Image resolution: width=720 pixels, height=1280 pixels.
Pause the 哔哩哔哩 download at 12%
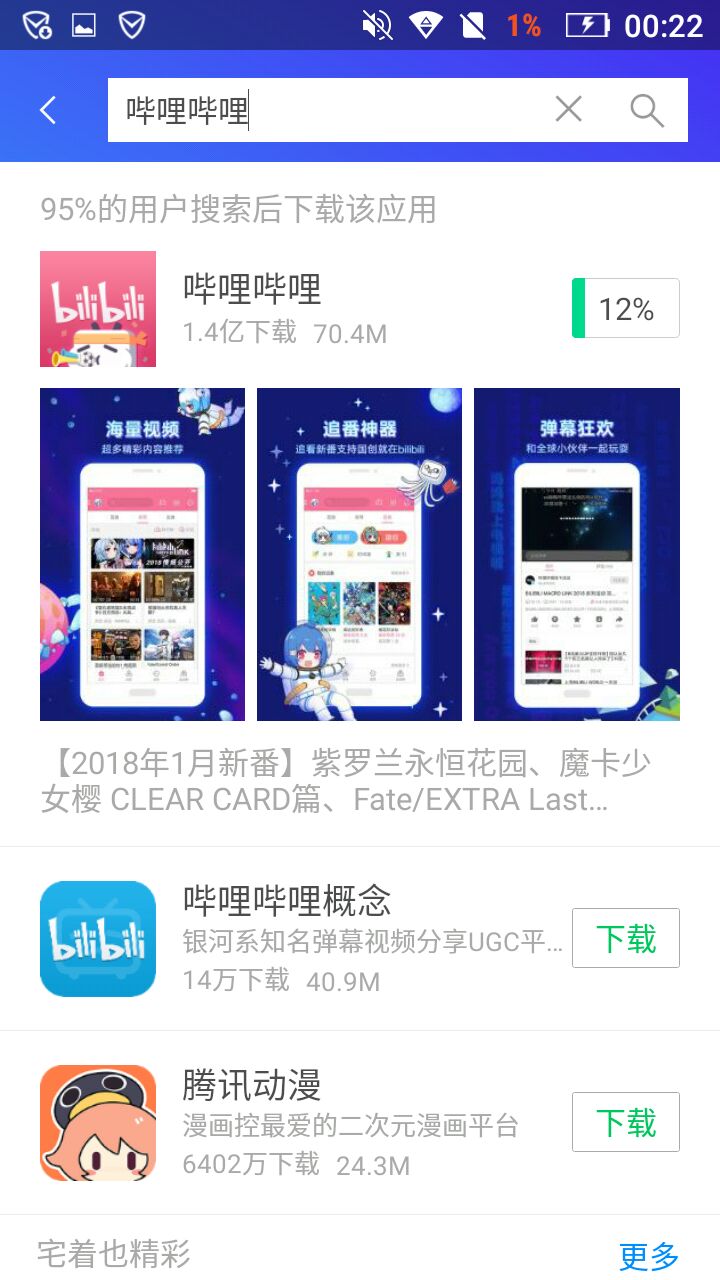click(x=626, y=308)
